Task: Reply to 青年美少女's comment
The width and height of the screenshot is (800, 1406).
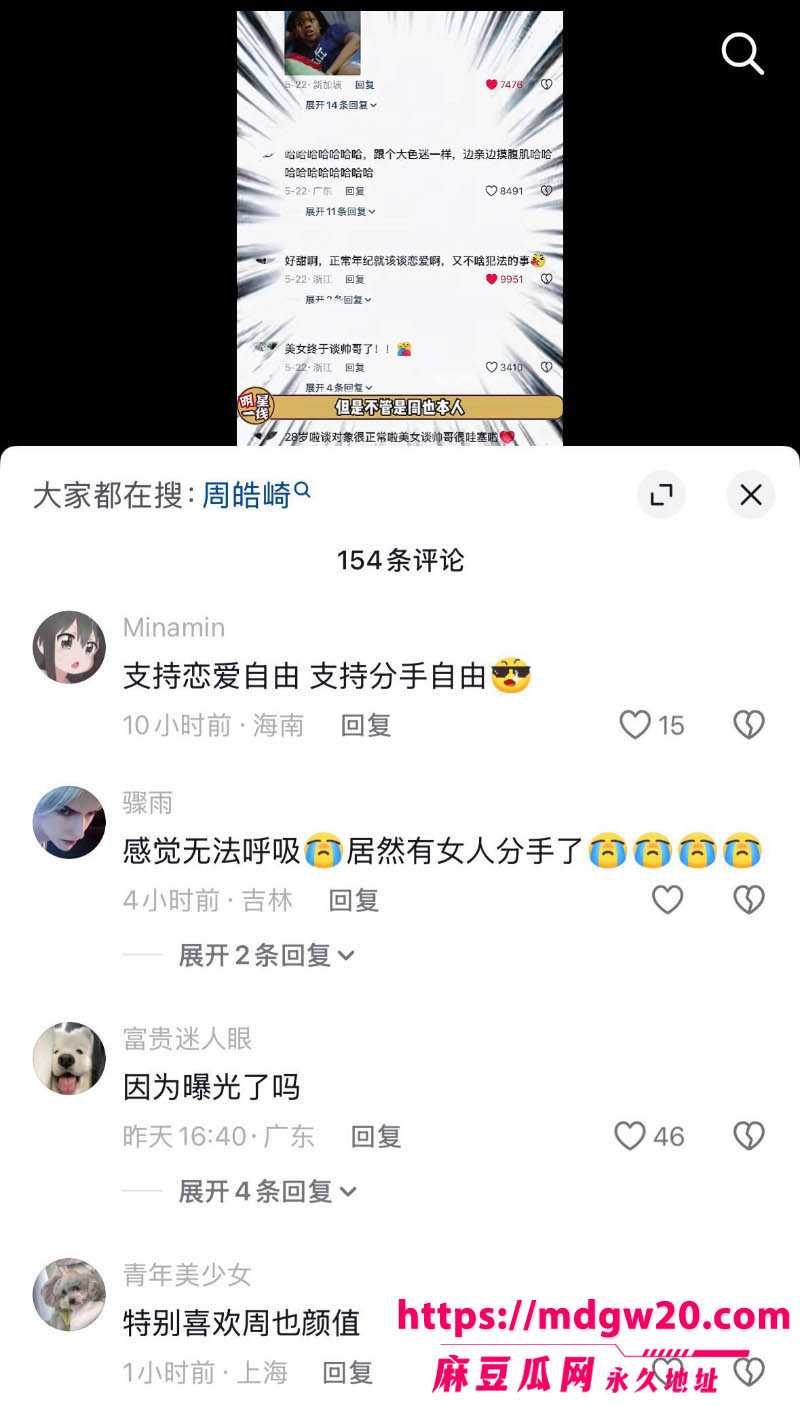Action: click(x=348, y=1372)
